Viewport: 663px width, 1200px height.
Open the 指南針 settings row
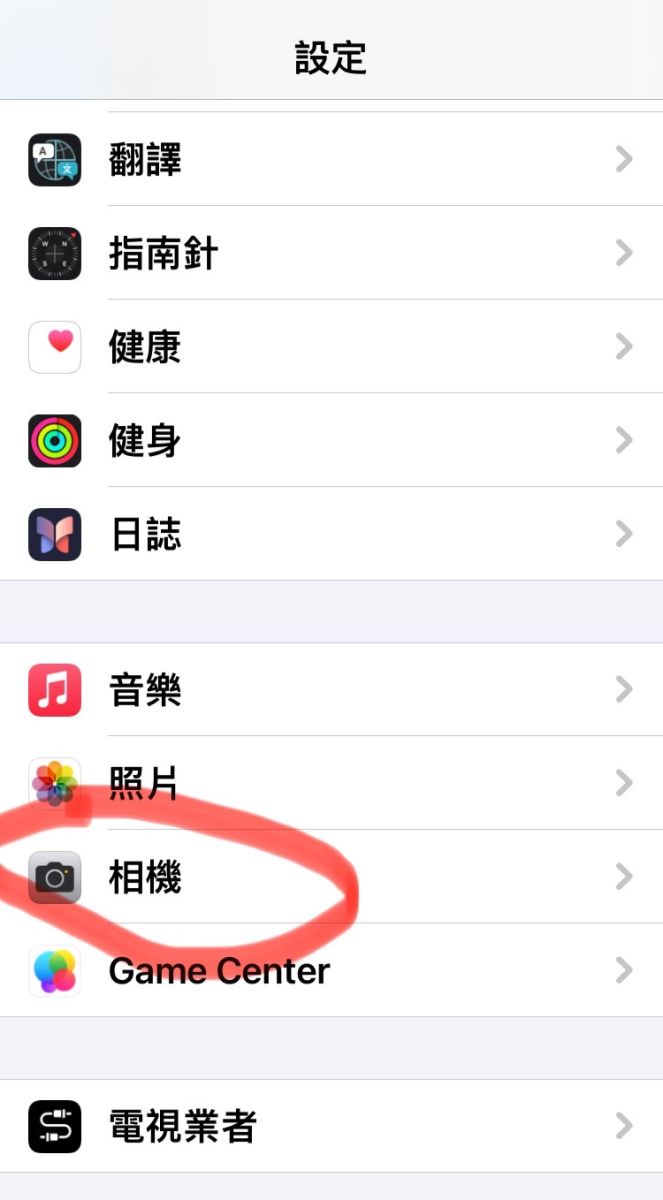330,253
